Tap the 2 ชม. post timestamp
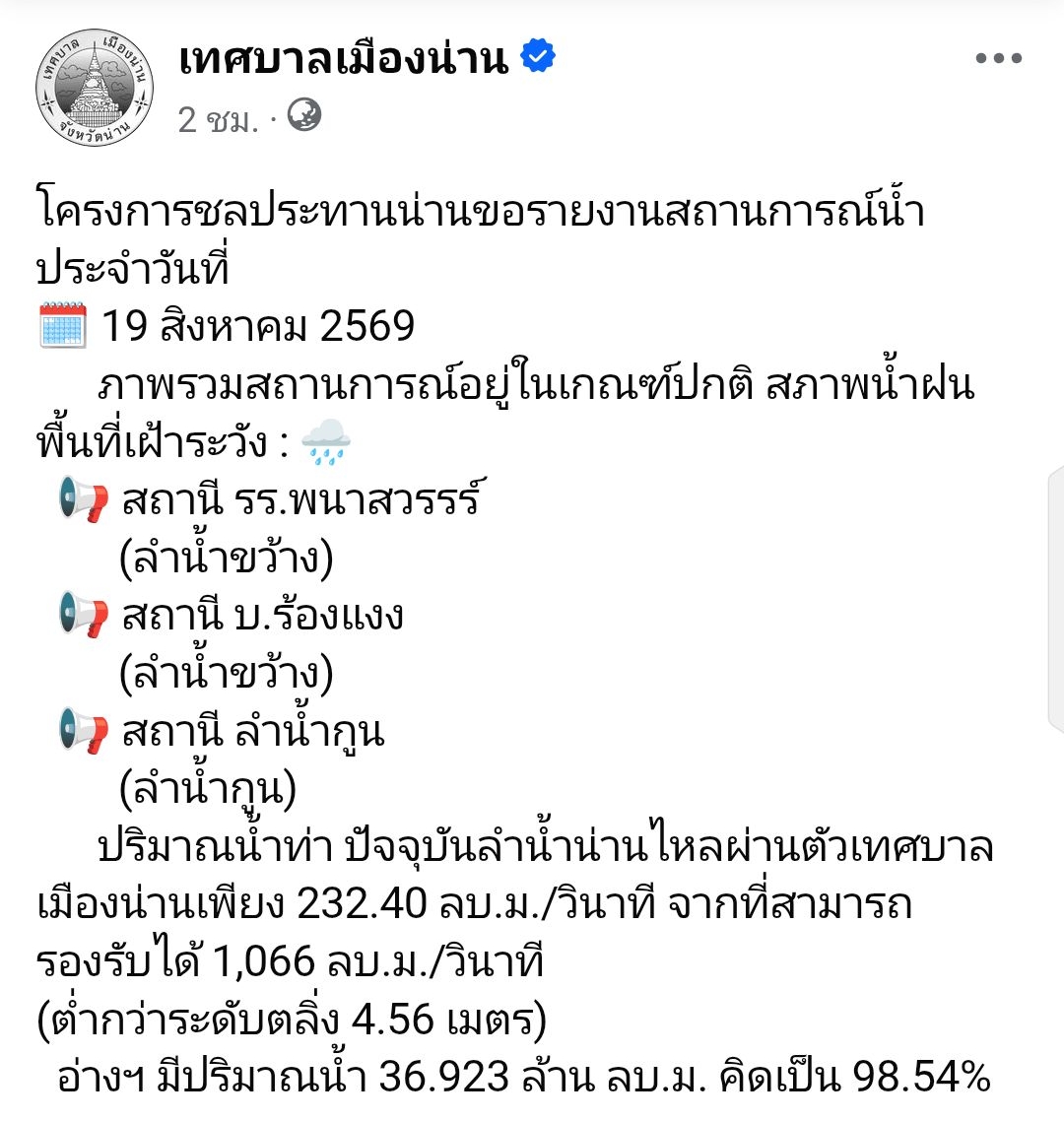The image size is (1064, 1121). [218, 118]
